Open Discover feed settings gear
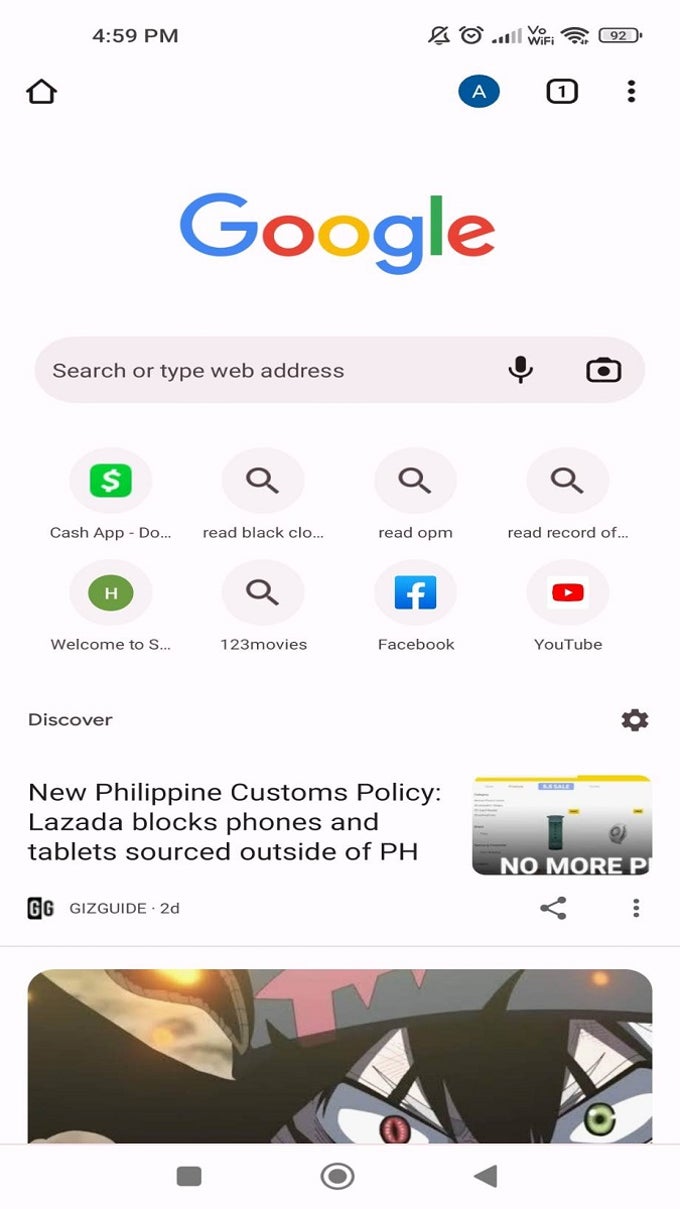Image resolution: width=680 pixels, height=1209 pixels. coord(635,720)
